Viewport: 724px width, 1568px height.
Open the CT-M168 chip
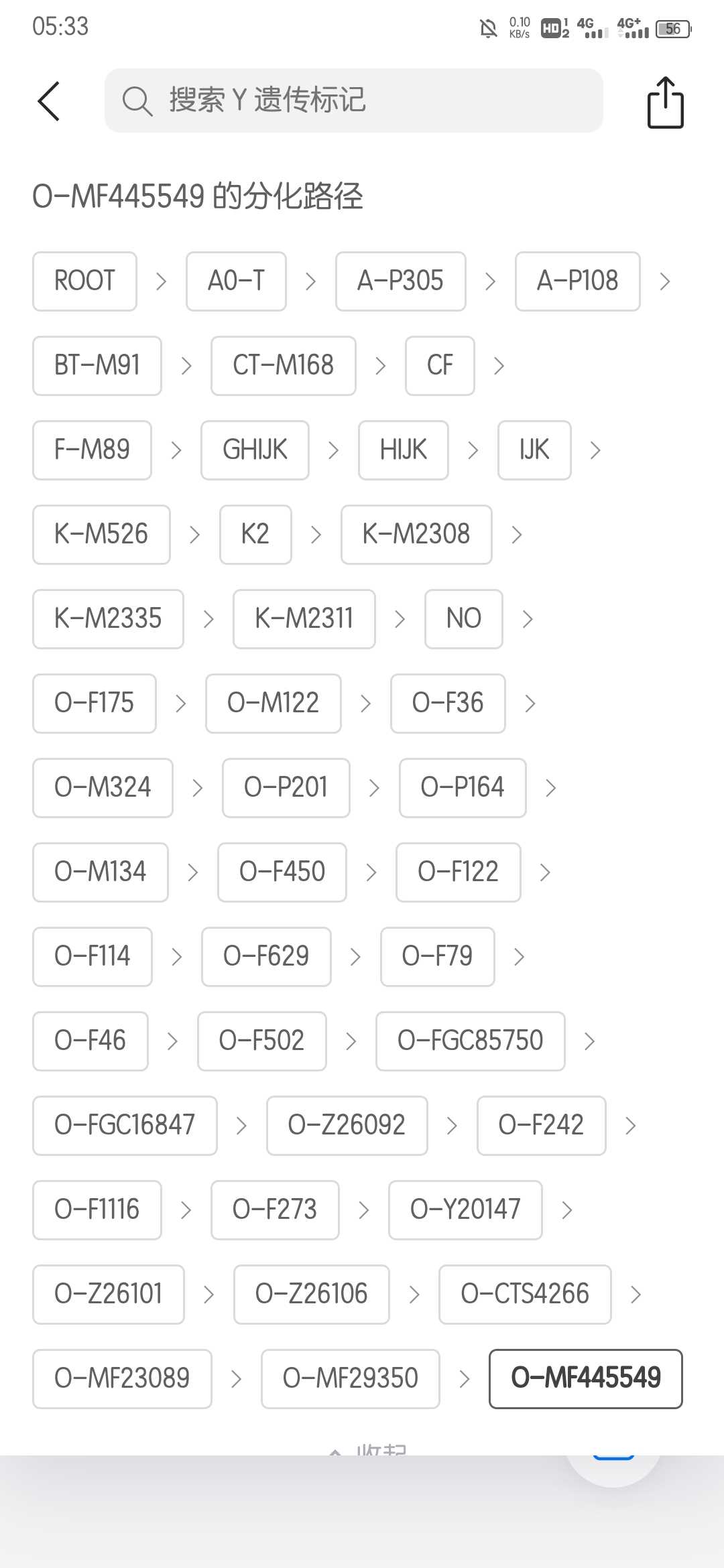pos(283,366)
